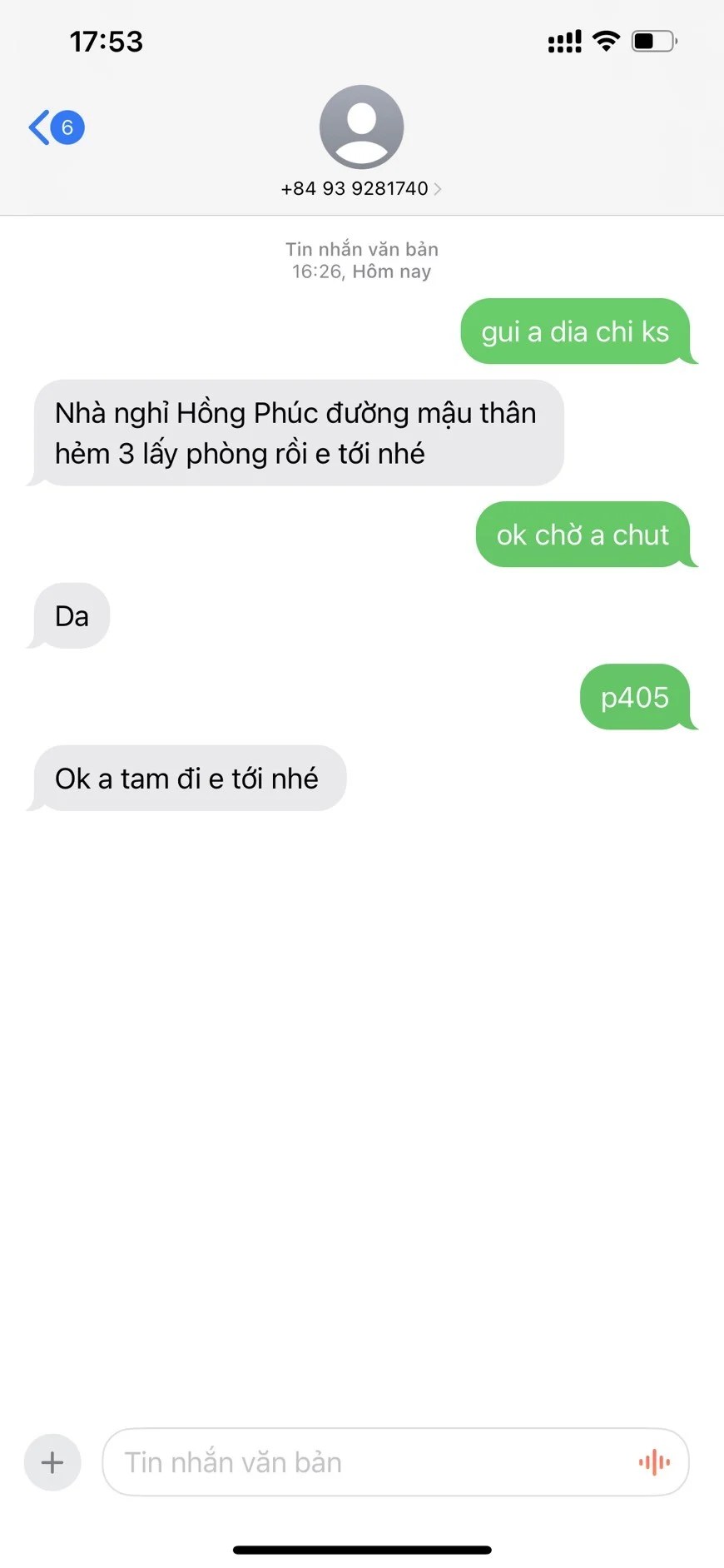Open the plus attachments menu
The height and width of the screenshot is (1568, 724).
tap(52, 1462)
